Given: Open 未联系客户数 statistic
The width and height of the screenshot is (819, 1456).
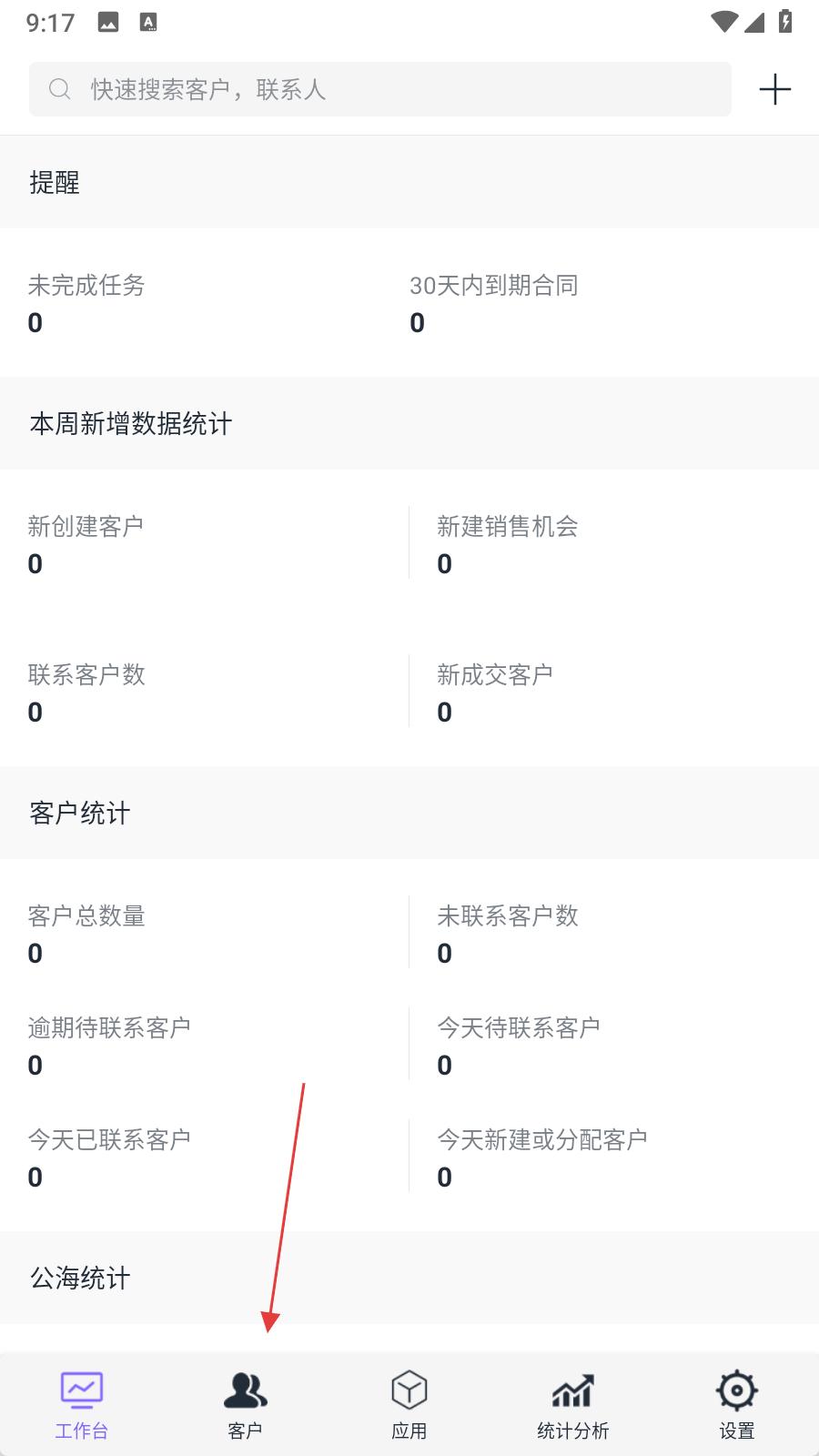Looking at the screenshot, I should (614, 934).
